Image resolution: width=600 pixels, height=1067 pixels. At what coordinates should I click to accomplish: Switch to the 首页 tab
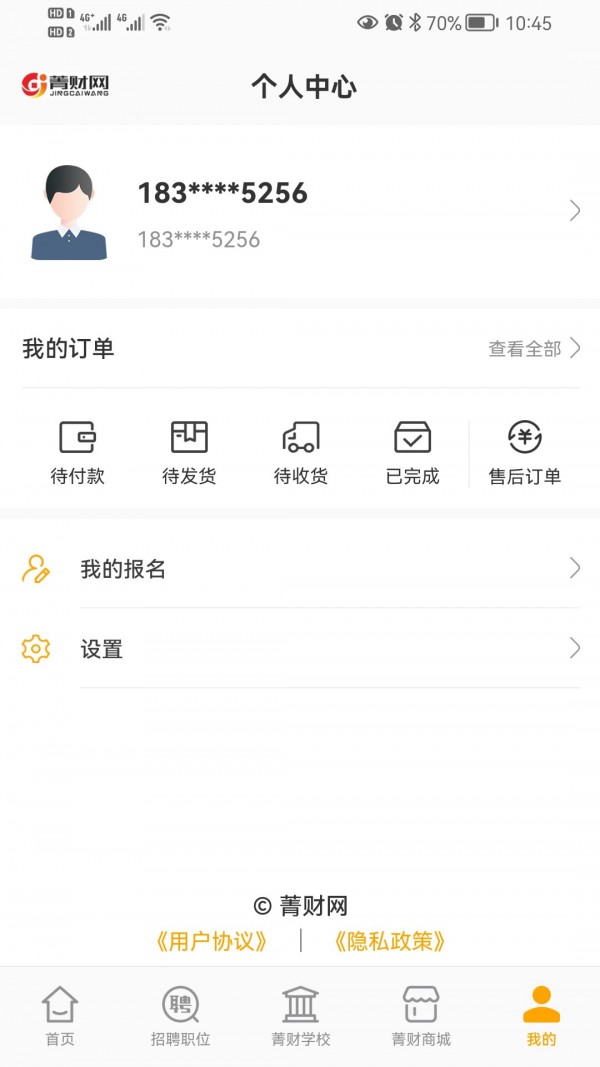point(60,1016)
